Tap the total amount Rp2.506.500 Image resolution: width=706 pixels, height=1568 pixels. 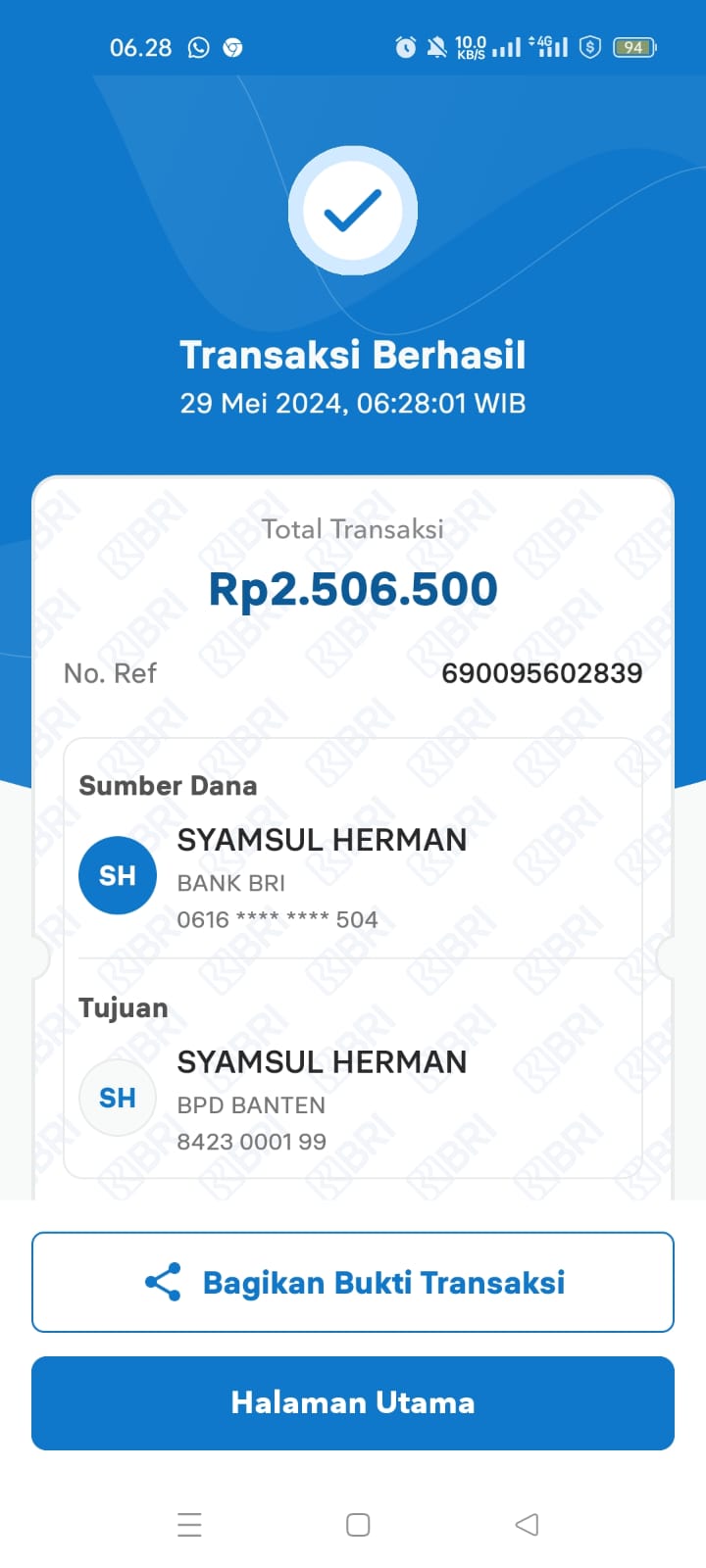point(353,588)
